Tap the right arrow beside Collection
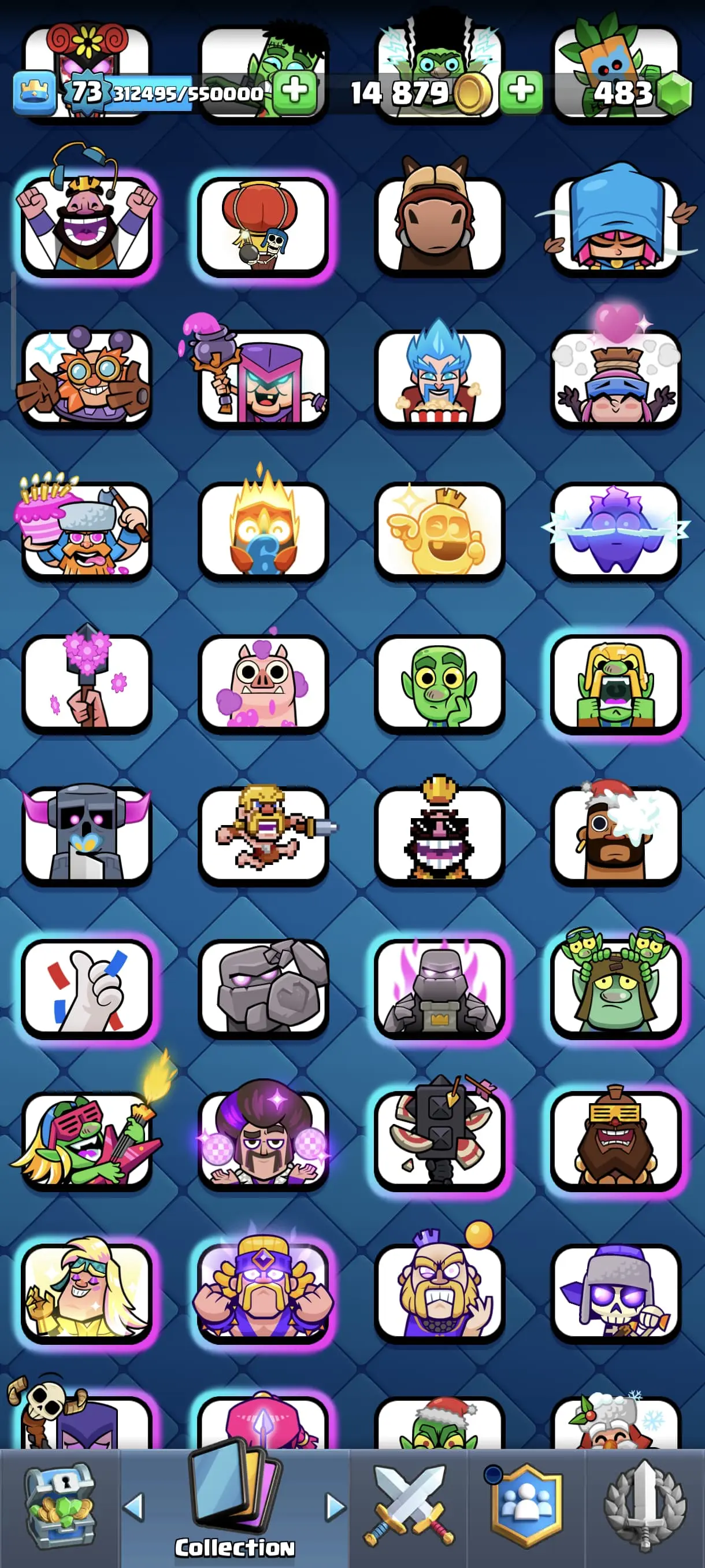This screenshot has width=705, height=1568. tap(336, 1507)
